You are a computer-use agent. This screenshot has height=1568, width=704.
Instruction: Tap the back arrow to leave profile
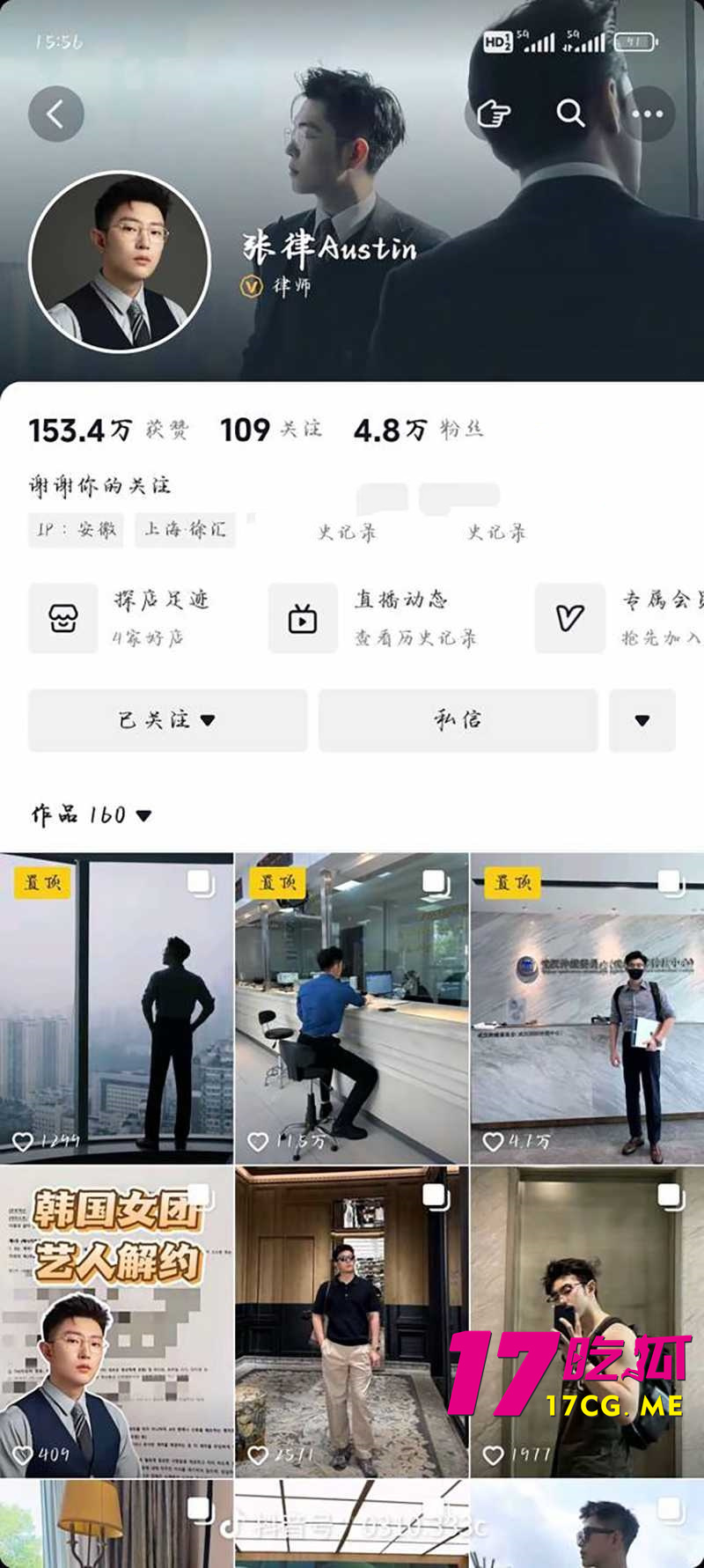[55, 113]
